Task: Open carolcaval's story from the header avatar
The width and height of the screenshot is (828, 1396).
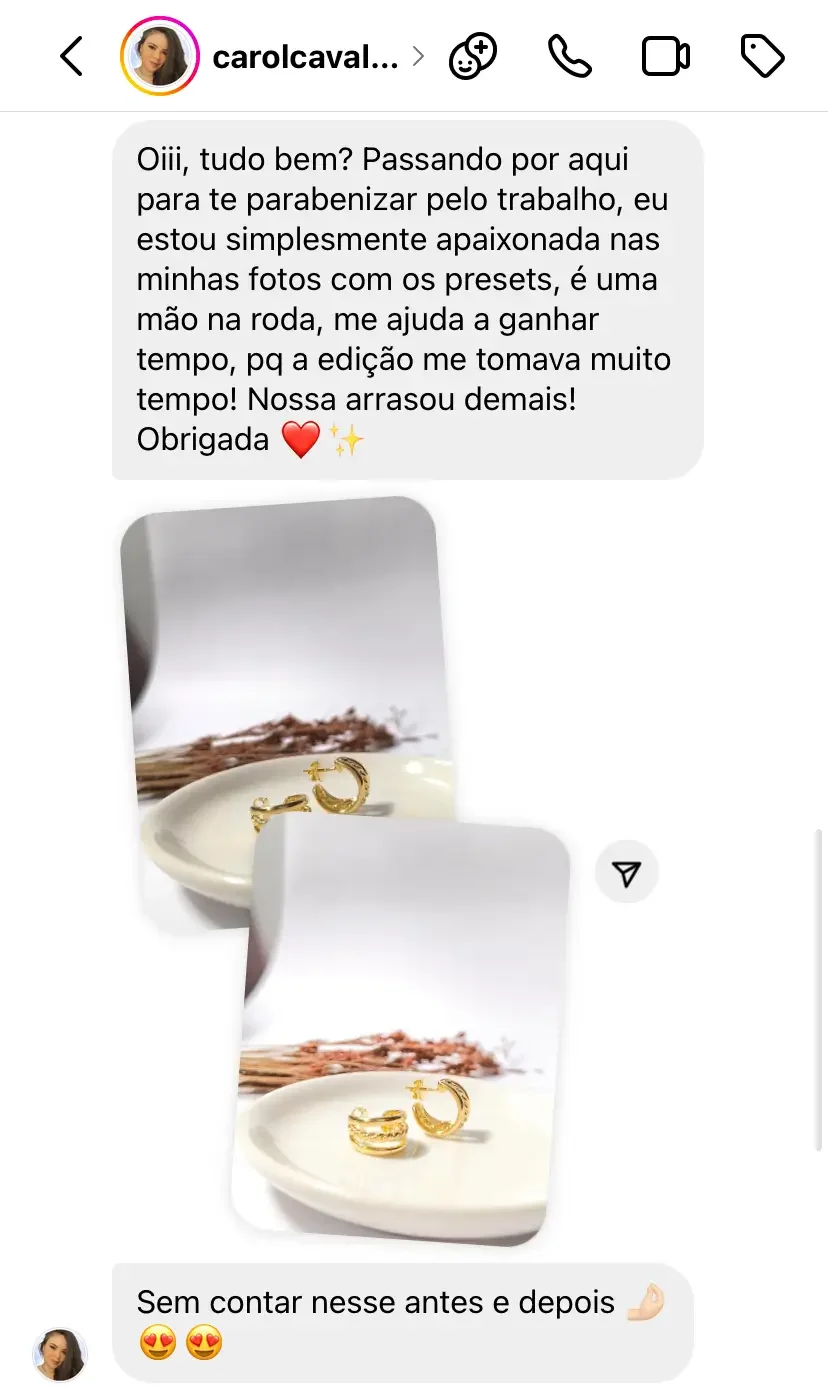Action: click(160, 57)
